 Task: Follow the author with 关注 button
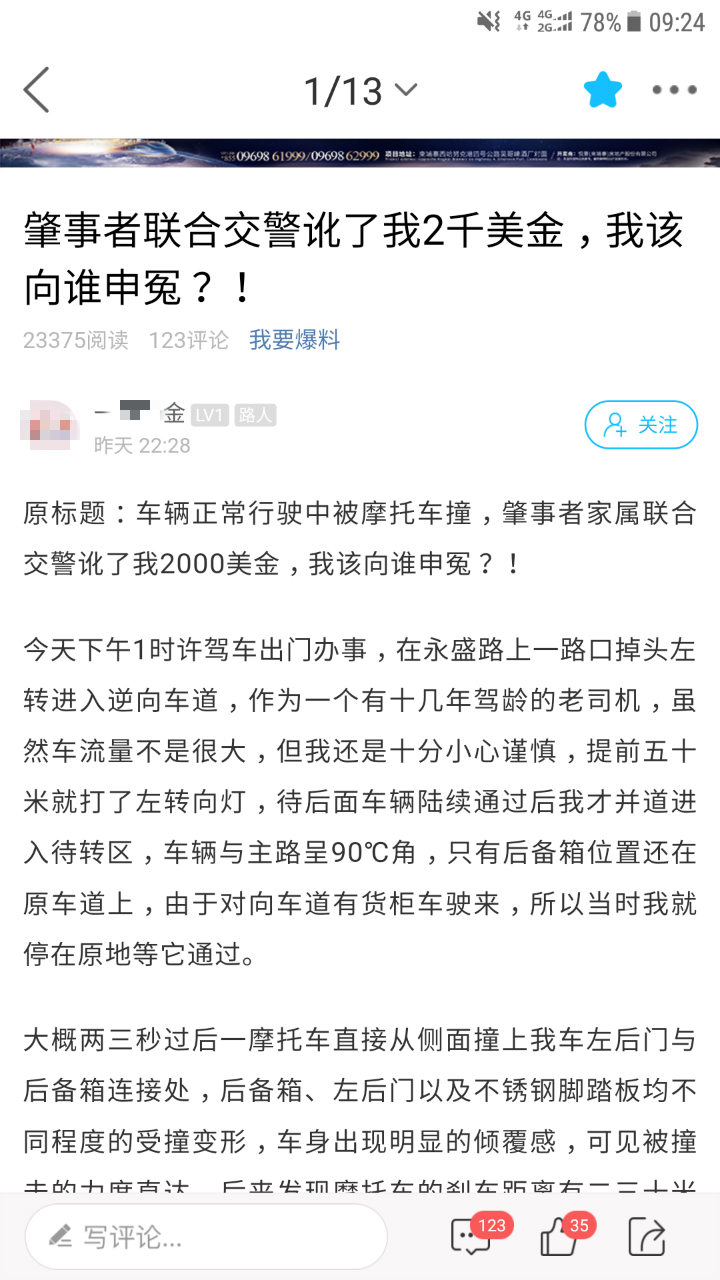point(640,425)
